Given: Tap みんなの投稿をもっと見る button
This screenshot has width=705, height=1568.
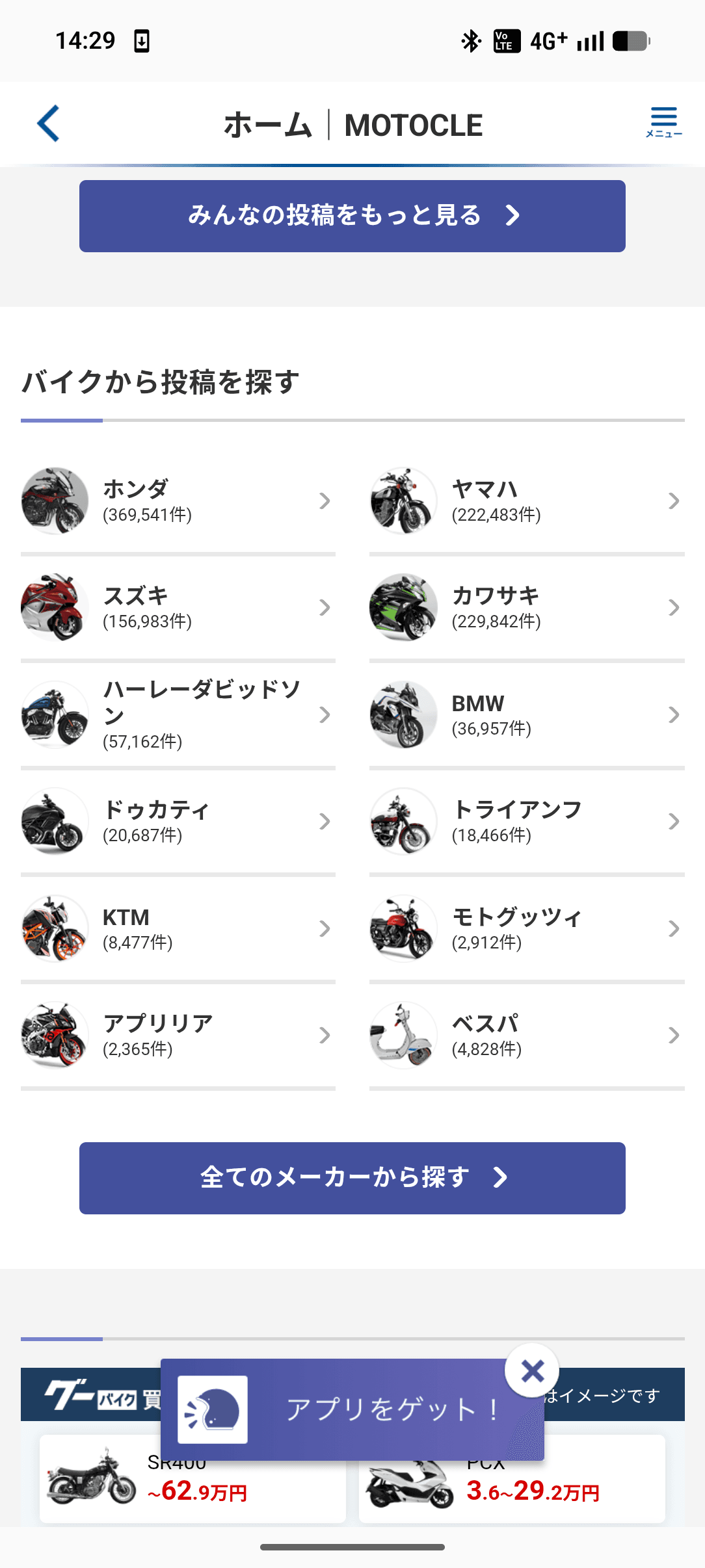Looking at the screenshot, I should [x=352, y=216].
